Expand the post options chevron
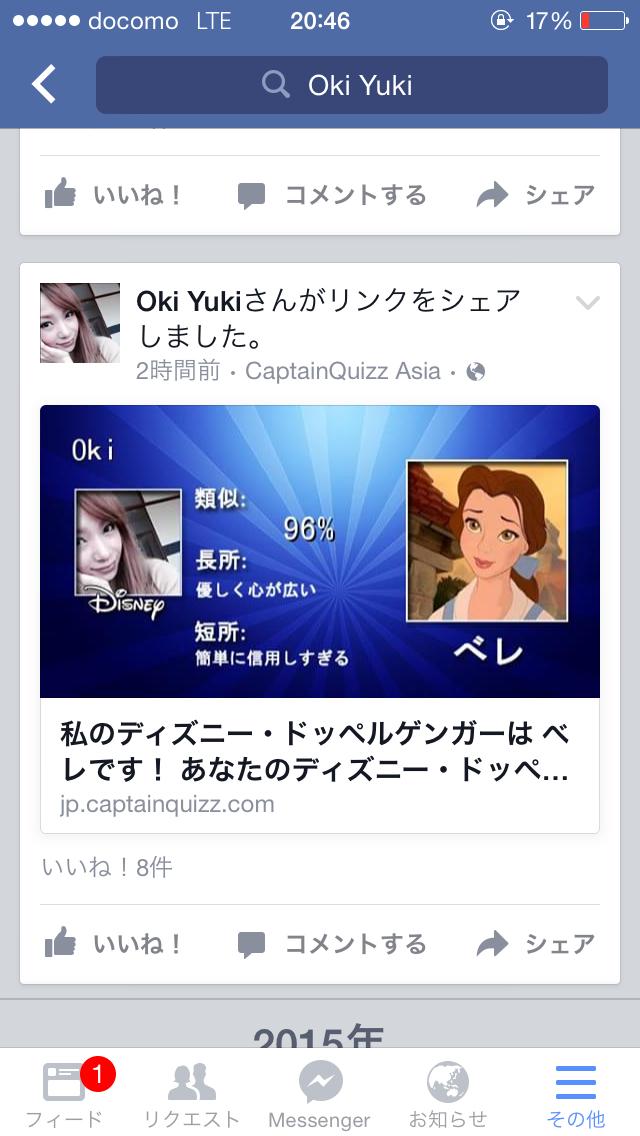Image resolution: width=640 pixels, height=1136 pixels. point(587,303)
